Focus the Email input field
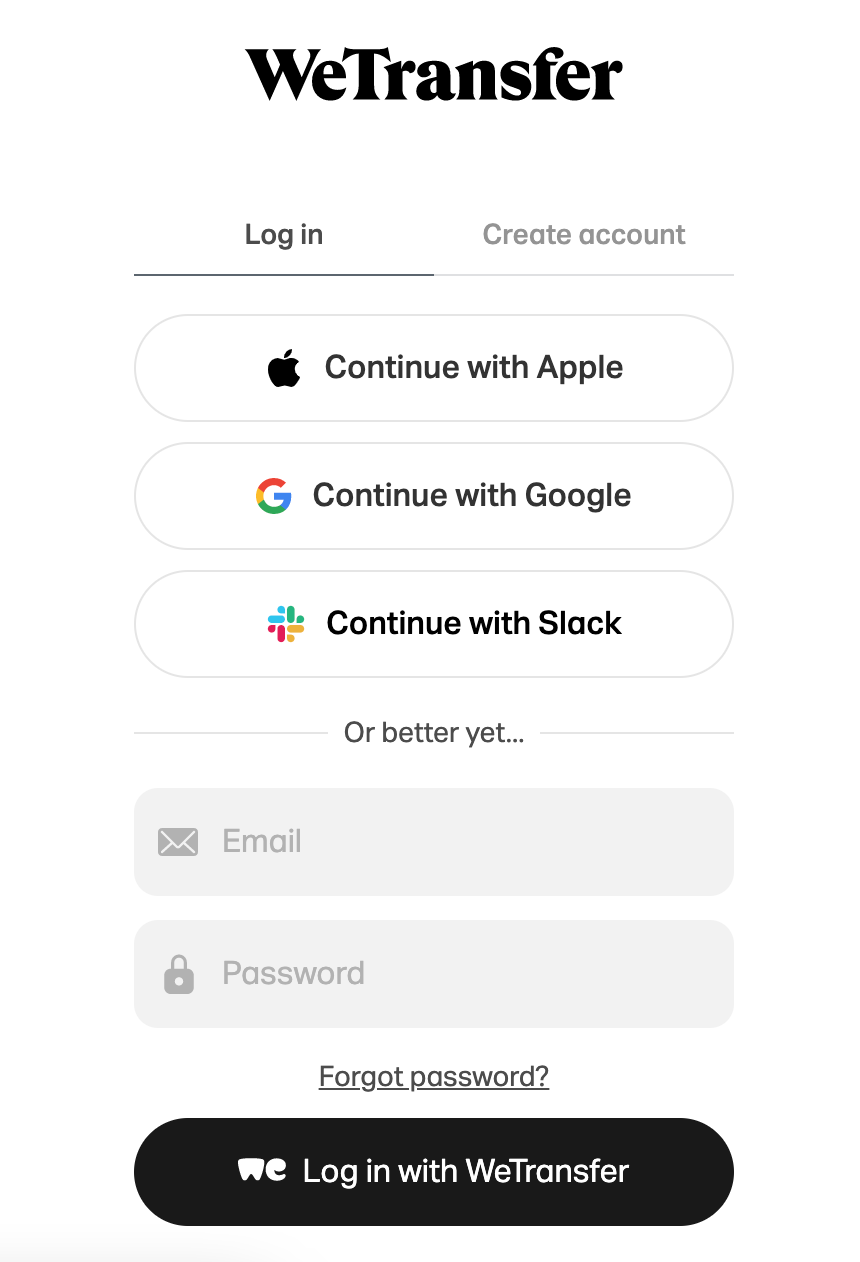The width and height of the screenshot is (860, 1262). point(434,842)
